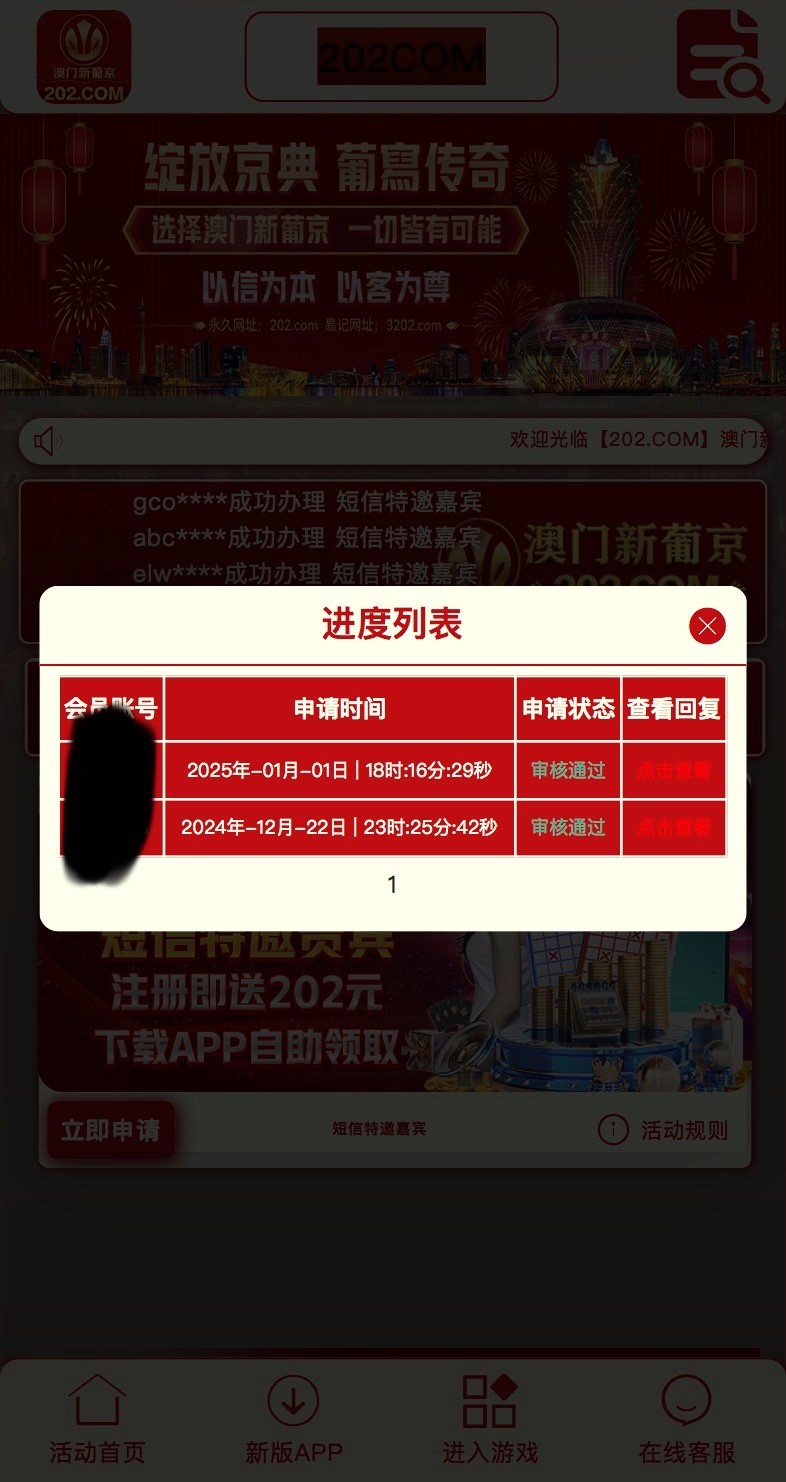
Task: Tap the 立即申请 button
Action: (110, 1130)
